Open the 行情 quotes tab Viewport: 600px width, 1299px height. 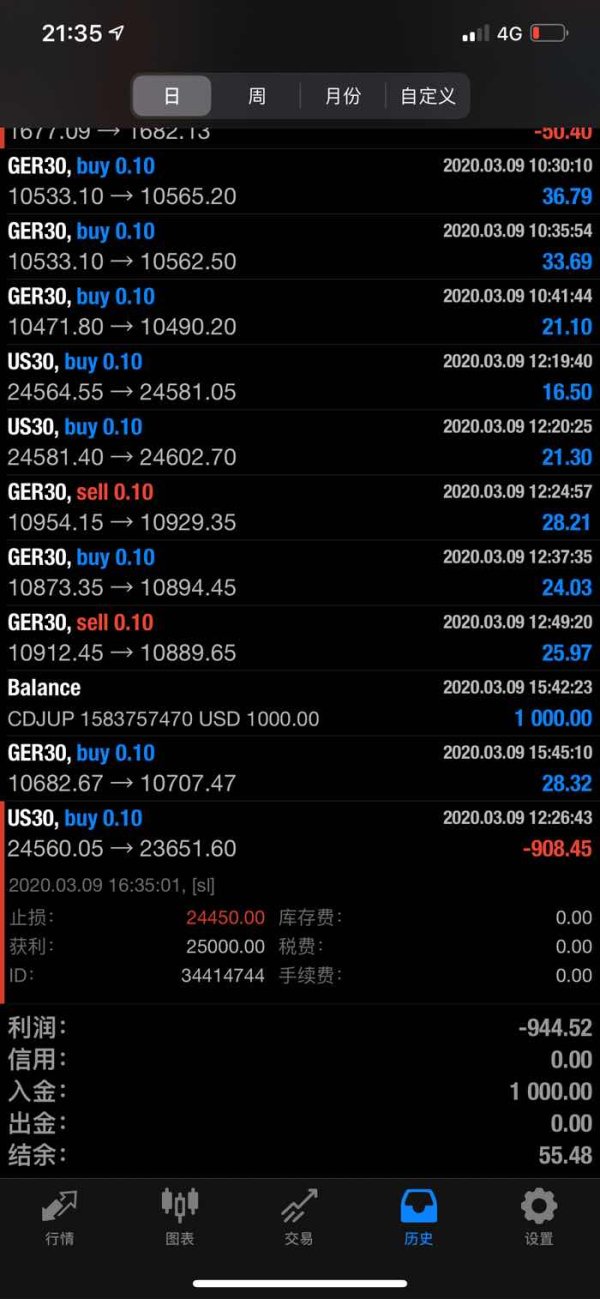pos(59,1217)
